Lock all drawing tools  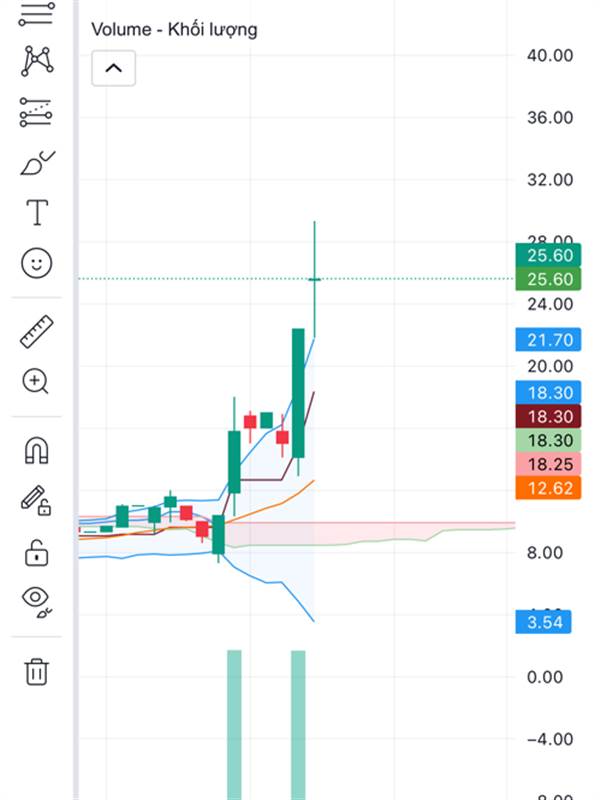(37, 551)
